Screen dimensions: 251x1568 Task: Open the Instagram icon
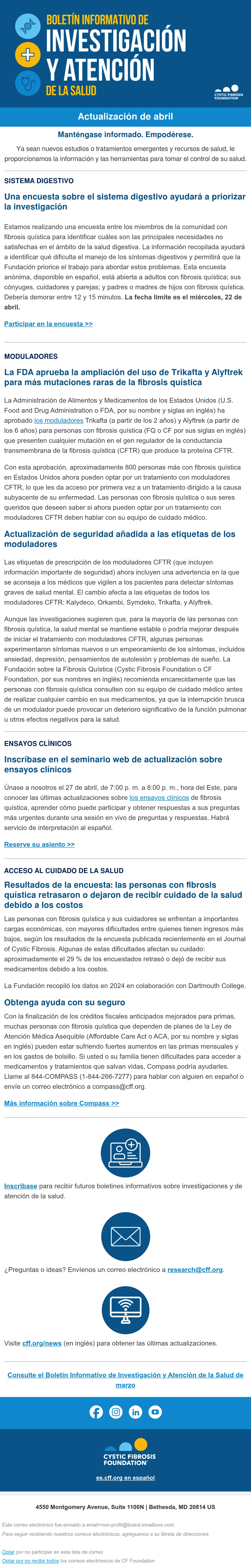116,1412
